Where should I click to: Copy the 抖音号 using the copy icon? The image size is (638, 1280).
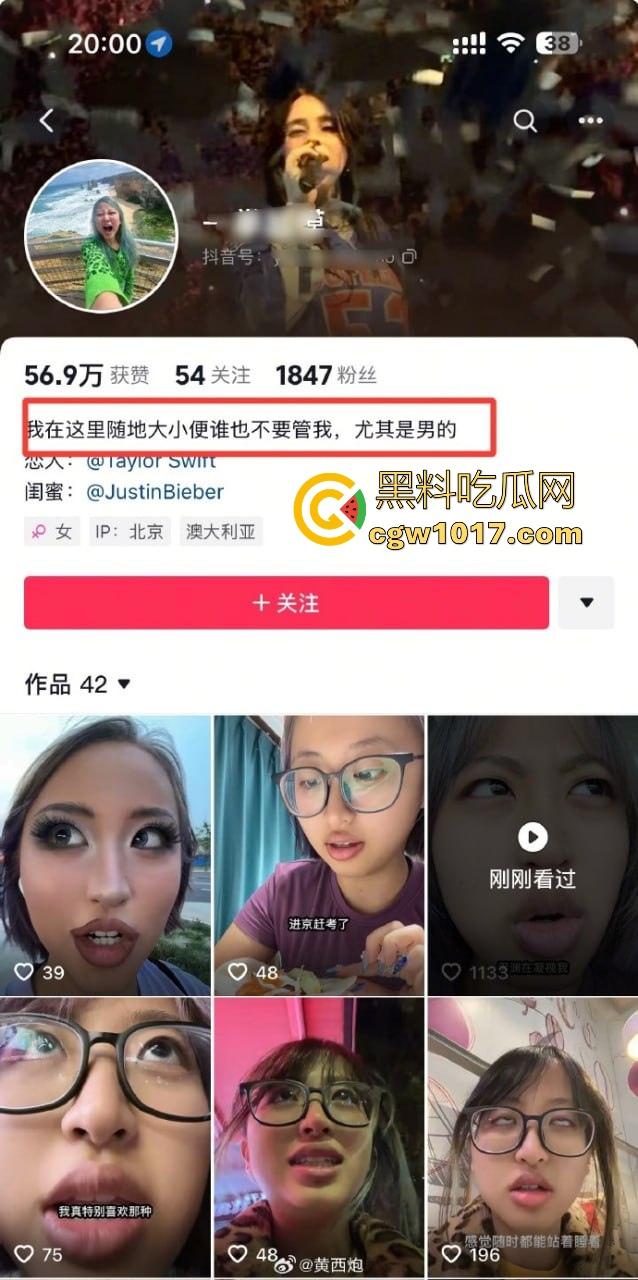[x=408, y=257]
